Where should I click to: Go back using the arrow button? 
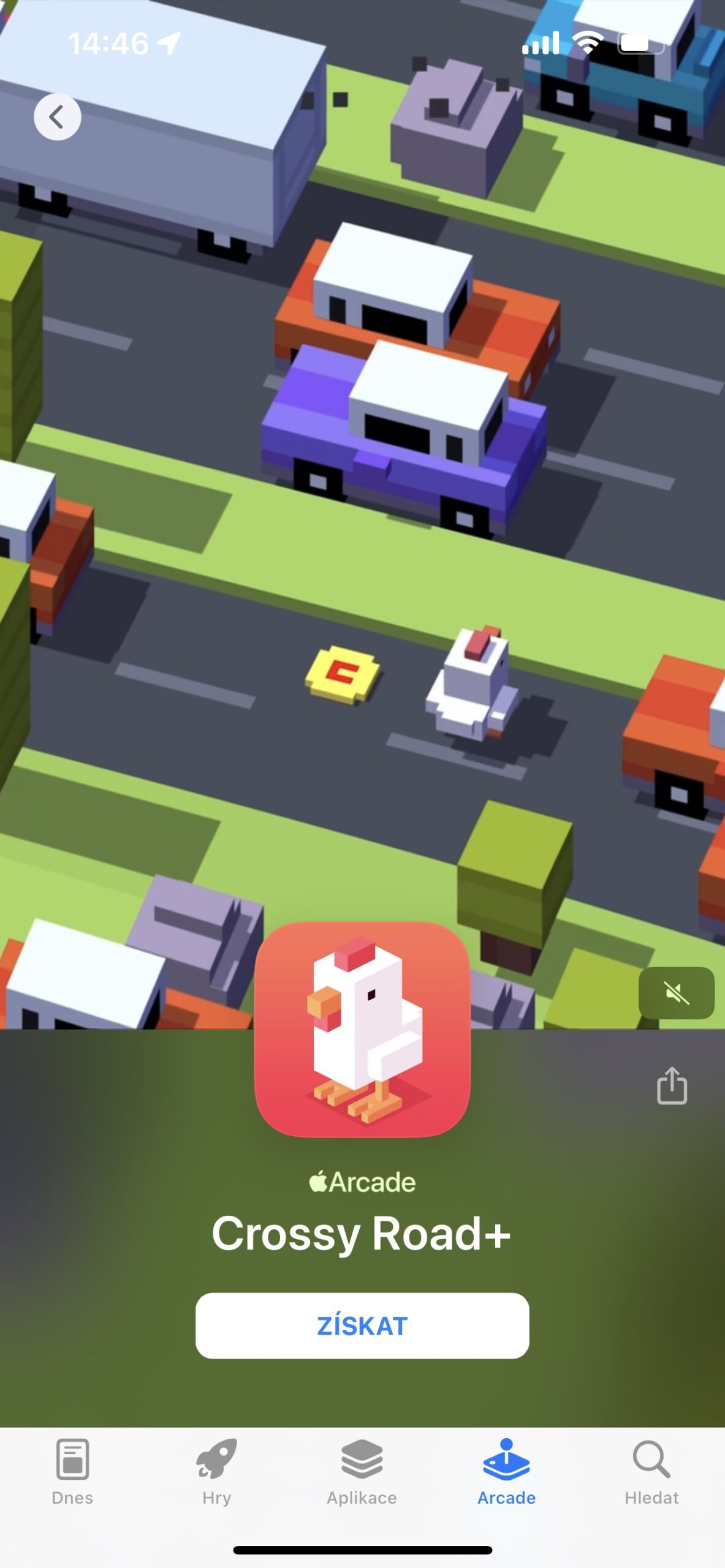coord(57,116)
